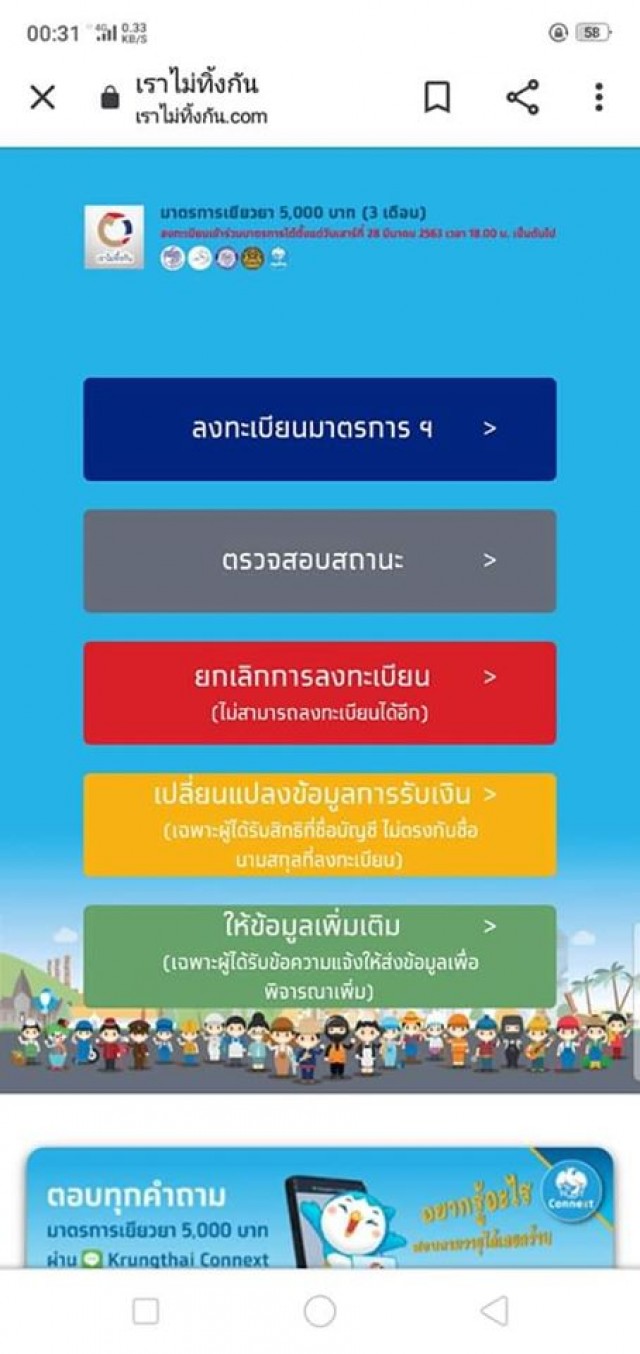Bookmark this page
This screenshot has width=640, height=1354.
click(437, 98)
